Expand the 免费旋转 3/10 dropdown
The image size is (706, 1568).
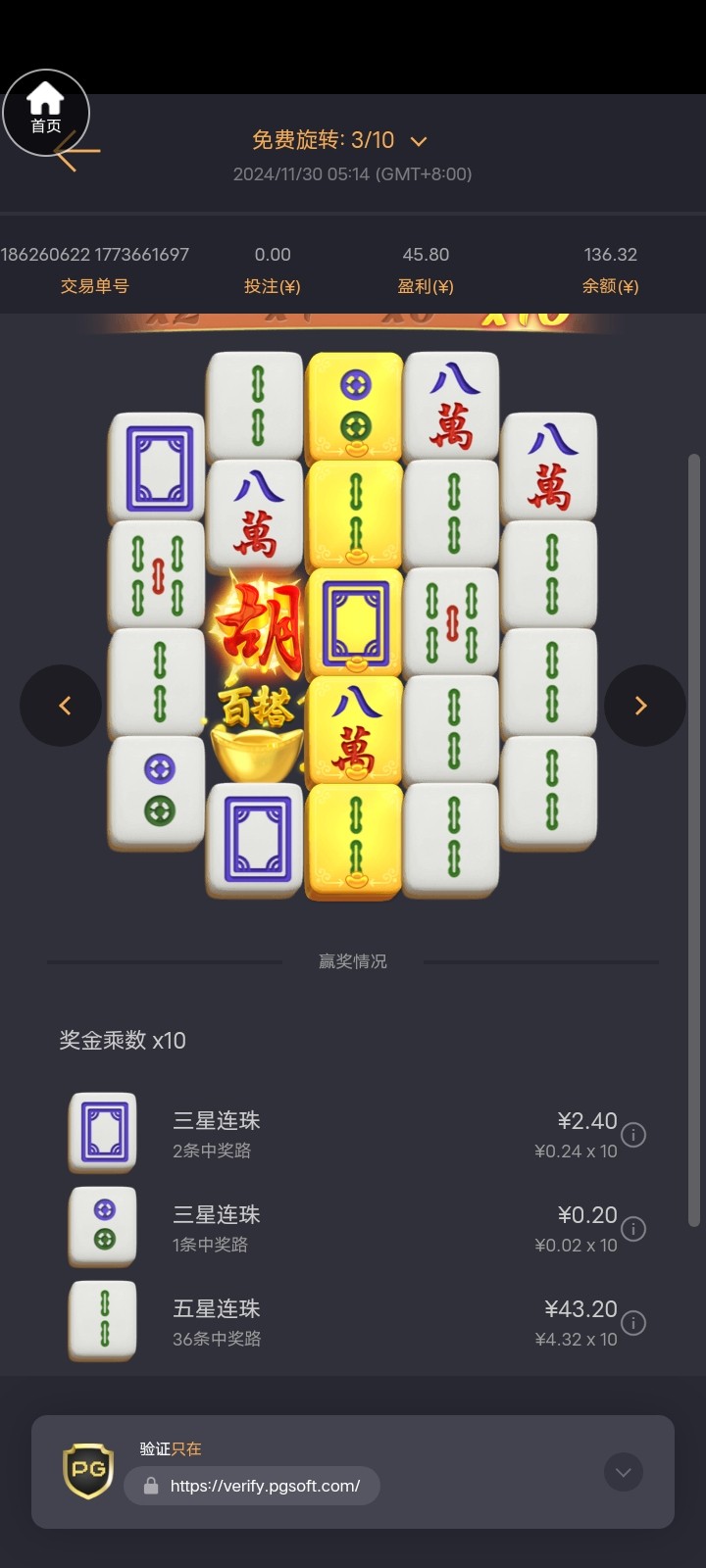[419, 141]
